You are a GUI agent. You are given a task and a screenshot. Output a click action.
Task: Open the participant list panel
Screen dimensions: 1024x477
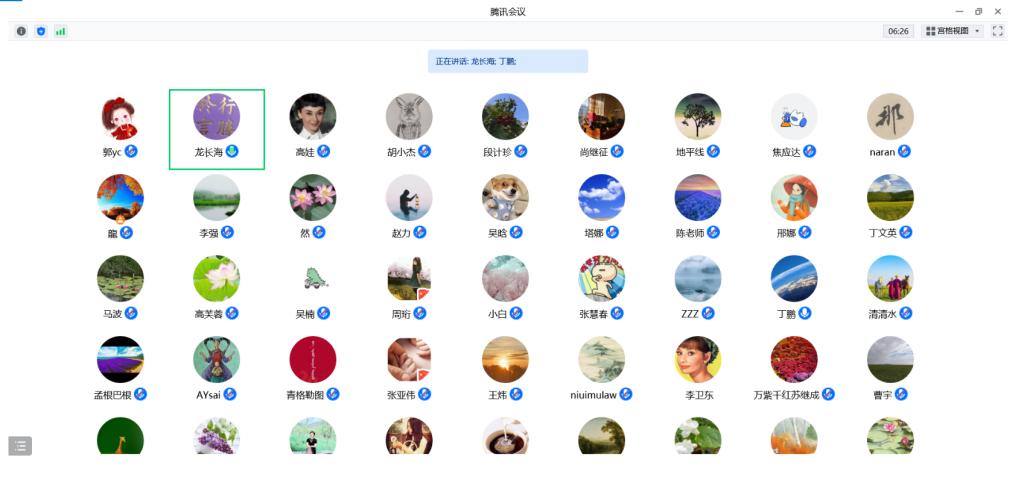20,446
